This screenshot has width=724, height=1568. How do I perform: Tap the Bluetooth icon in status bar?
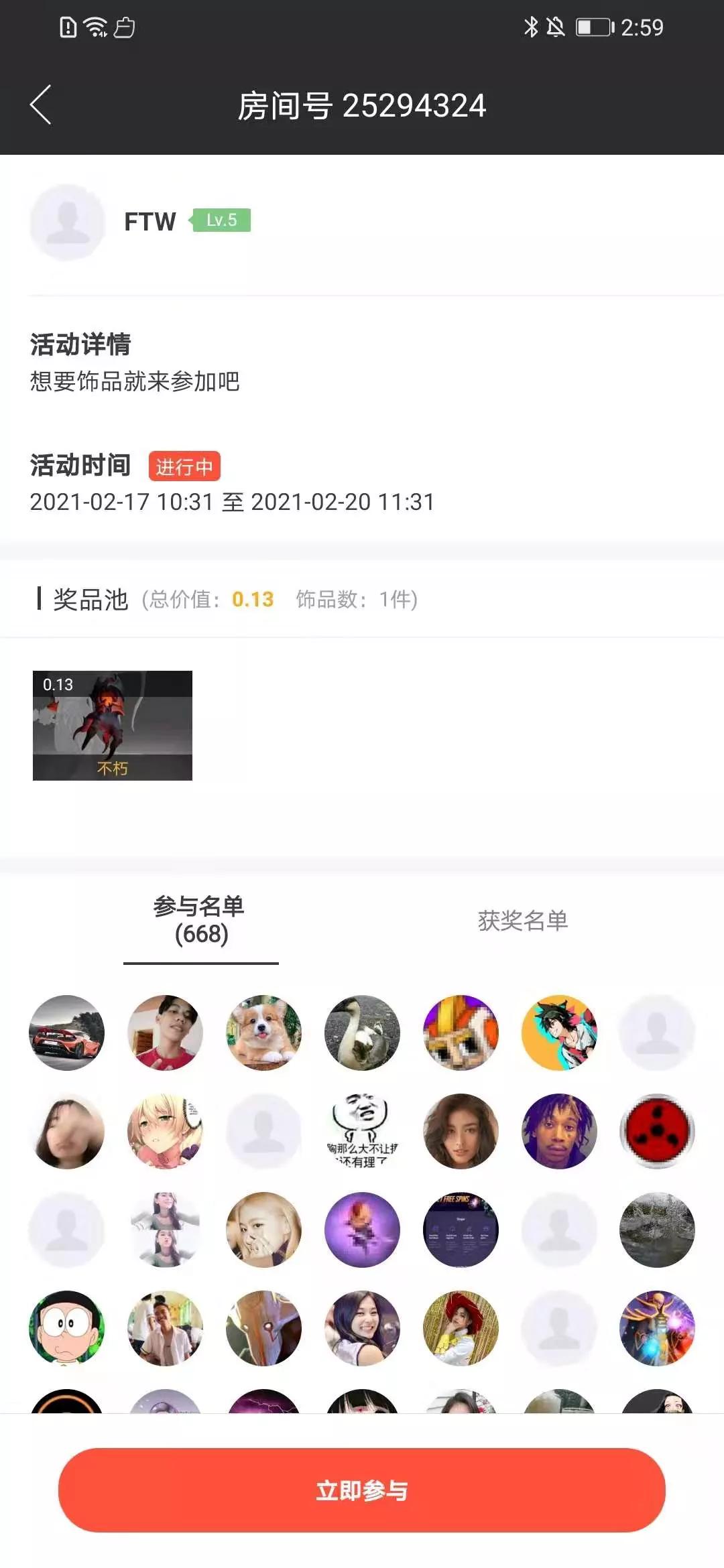[x=532, y=25]
